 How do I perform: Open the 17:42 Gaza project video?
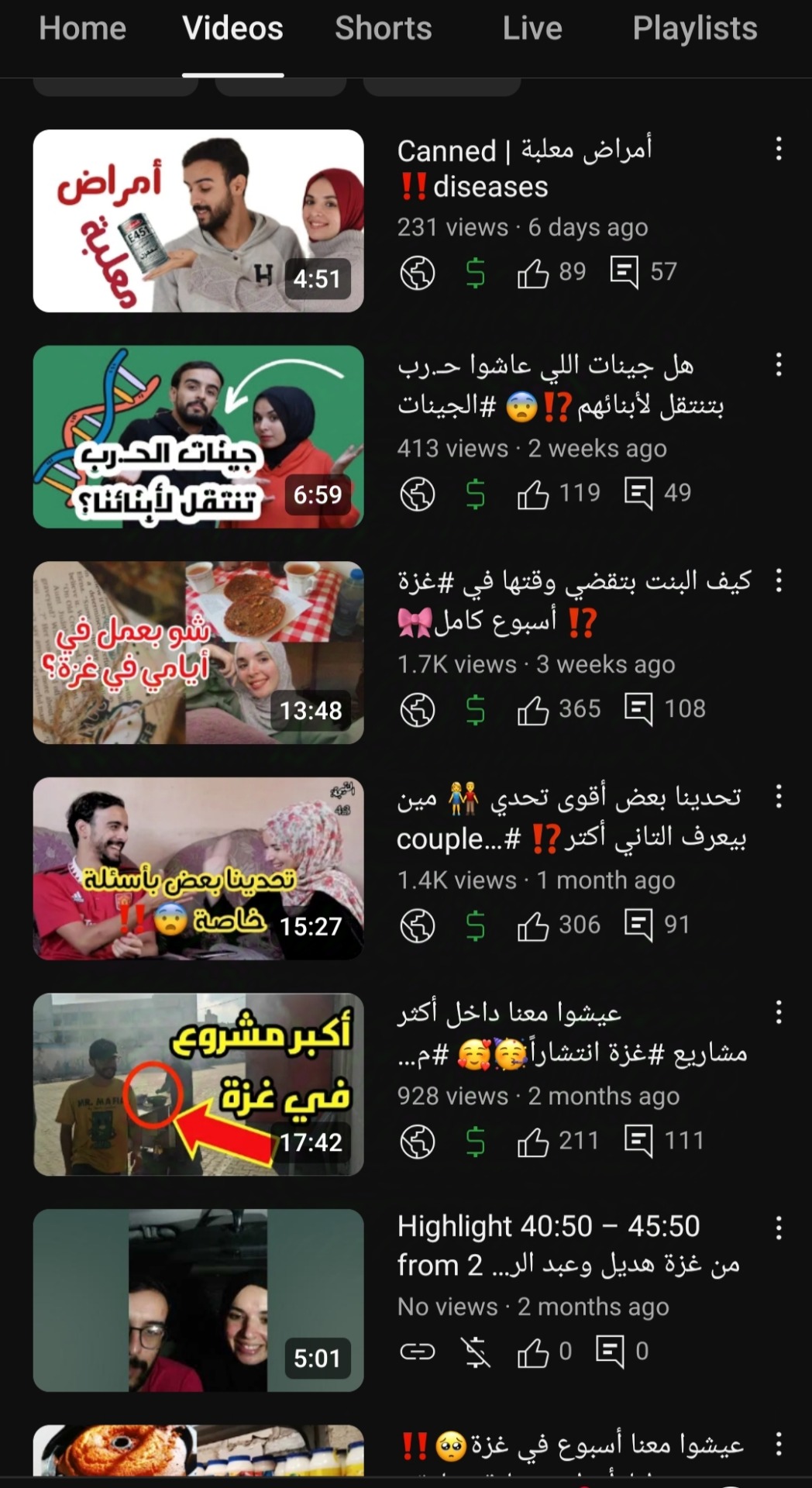coord(198,1084)
